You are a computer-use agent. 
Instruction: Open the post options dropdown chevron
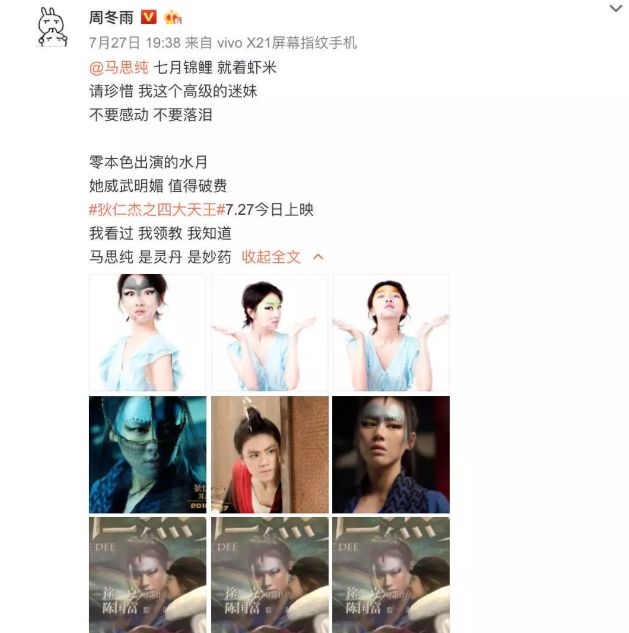[616, 10]
